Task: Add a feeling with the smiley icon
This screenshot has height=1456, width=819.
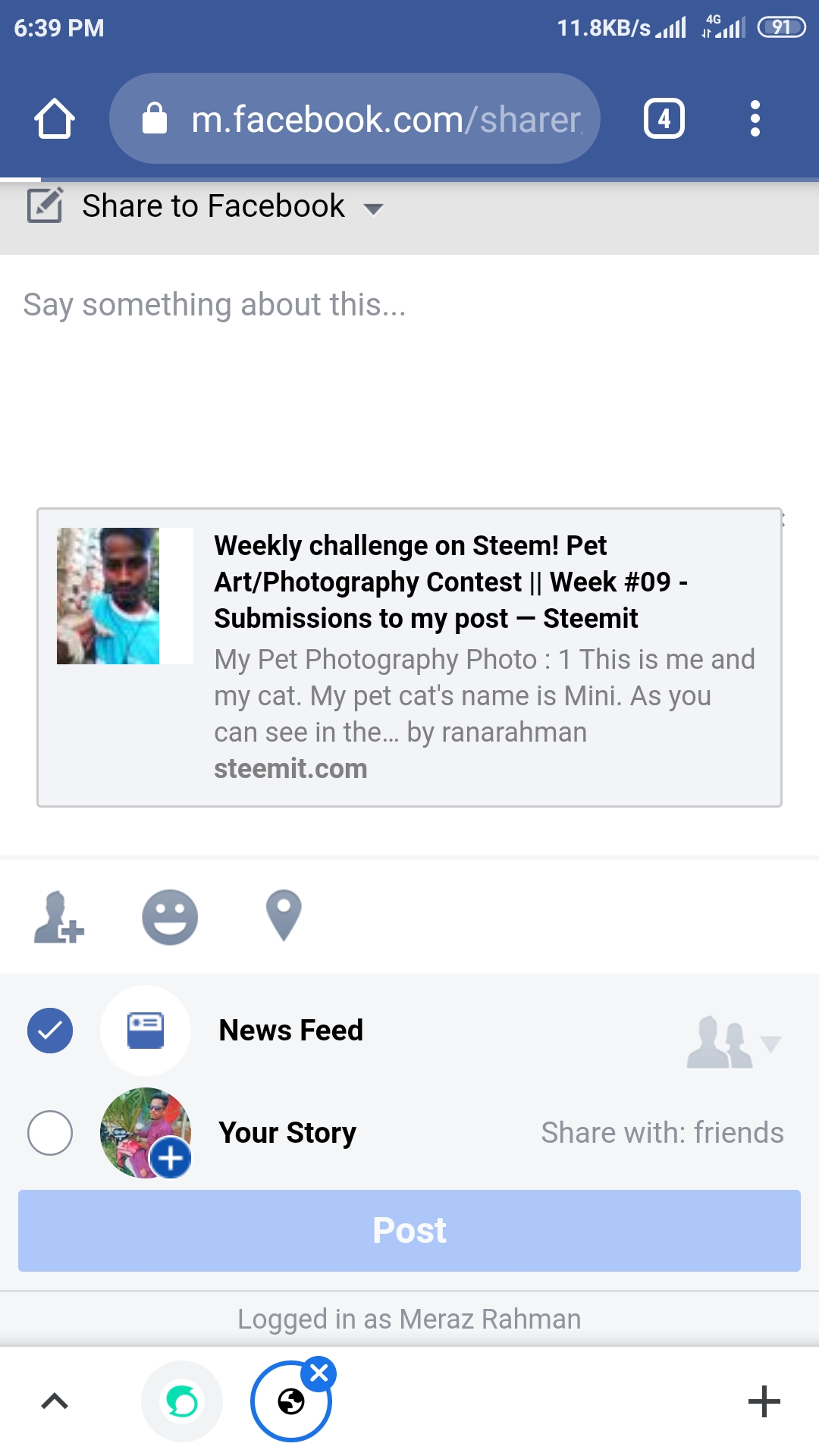Action: click(170, 917)
